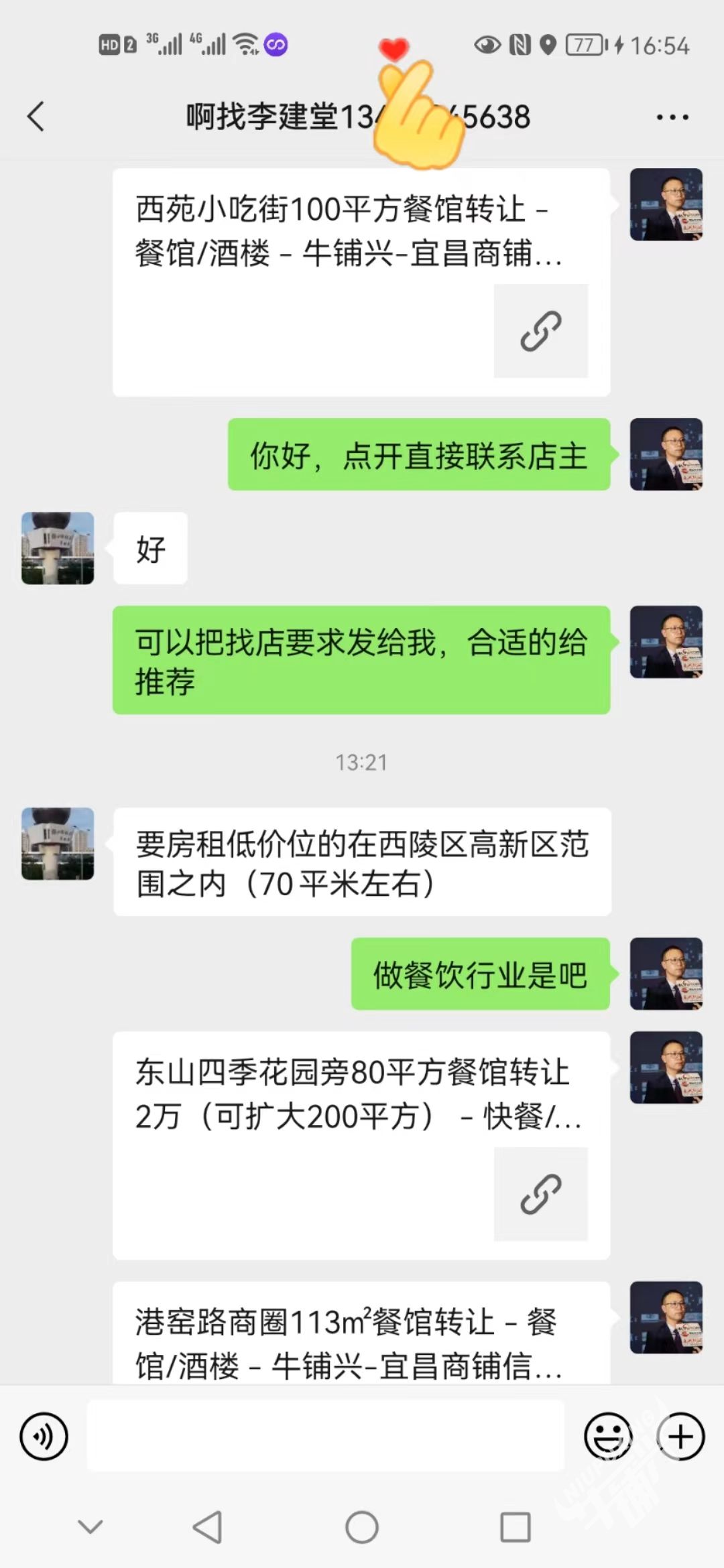View the contact's avatar beside 好

58,548
